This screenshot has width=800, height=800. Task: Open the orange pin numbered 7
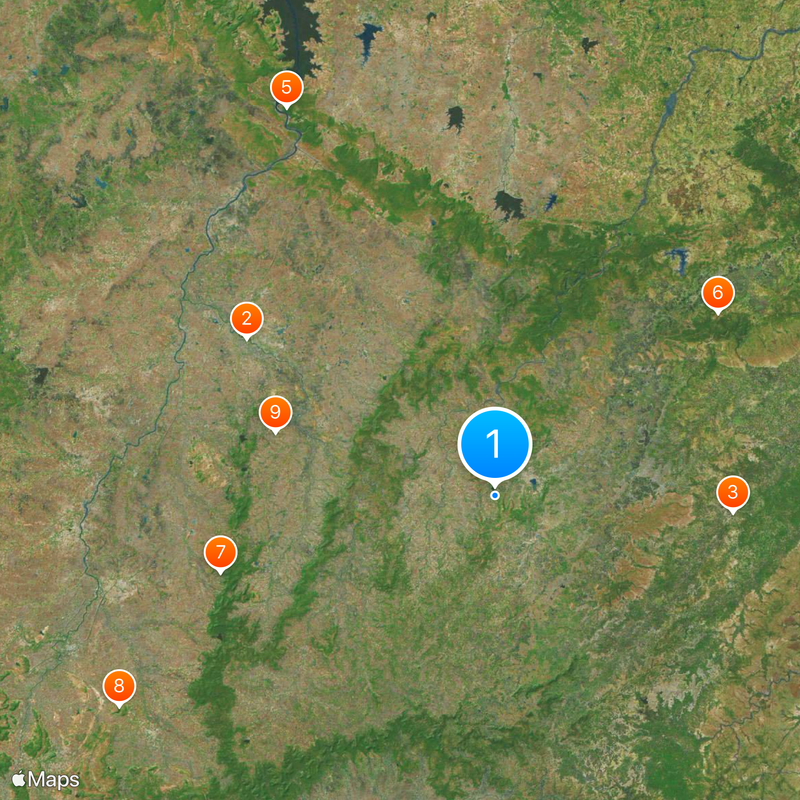220,552
